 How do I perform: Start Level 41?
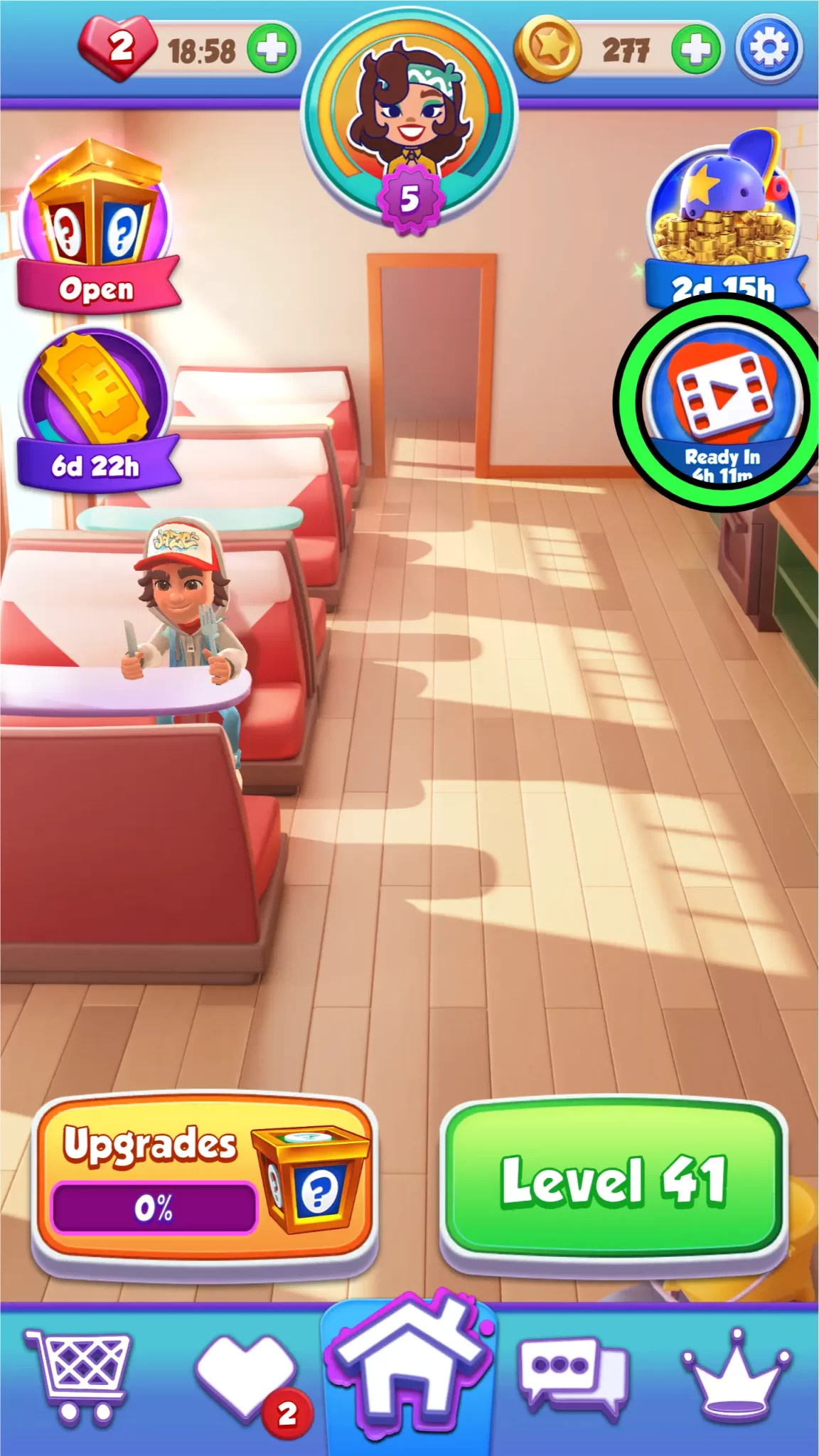click(613, 1180)
